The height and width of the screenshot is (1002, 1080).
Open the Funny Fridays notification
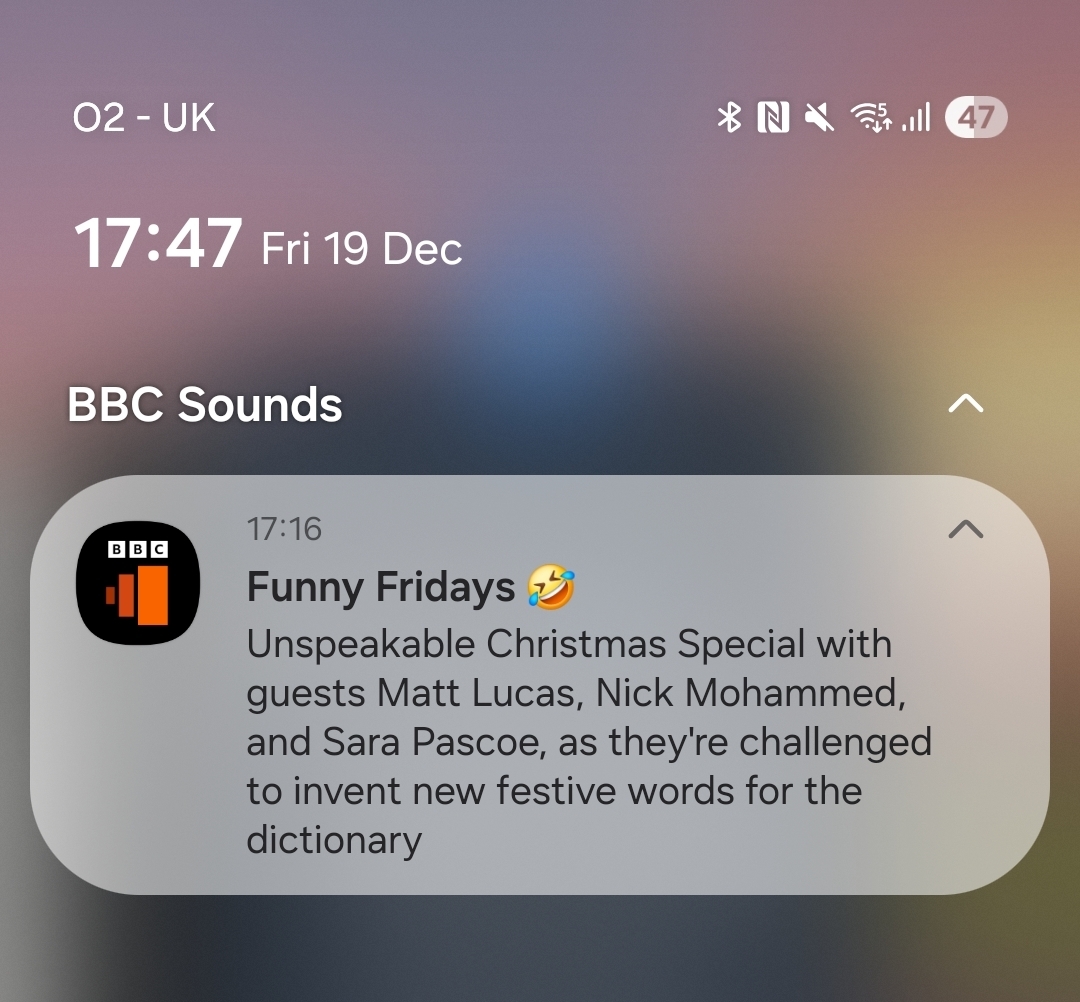(560, 715)
